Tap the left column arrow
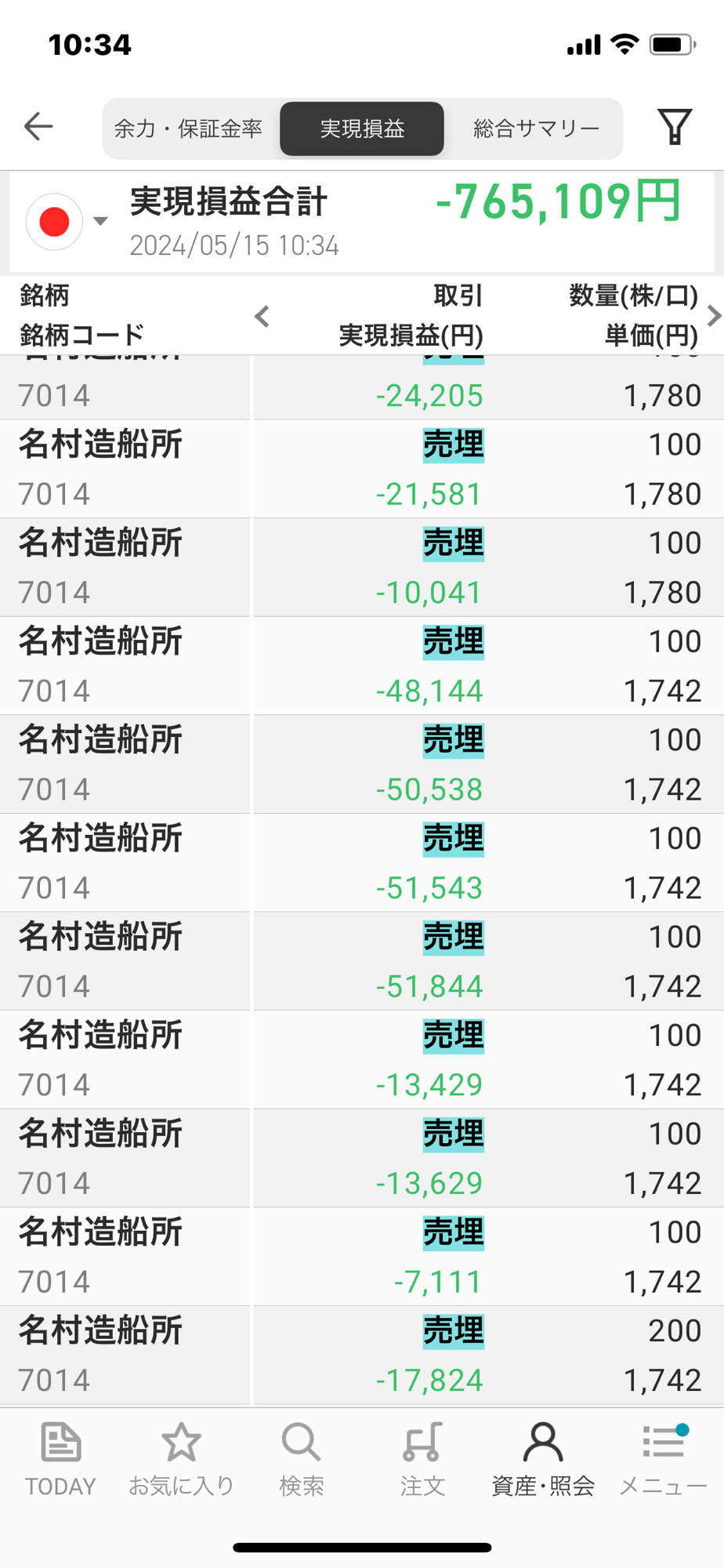 [x=262, y=317]
